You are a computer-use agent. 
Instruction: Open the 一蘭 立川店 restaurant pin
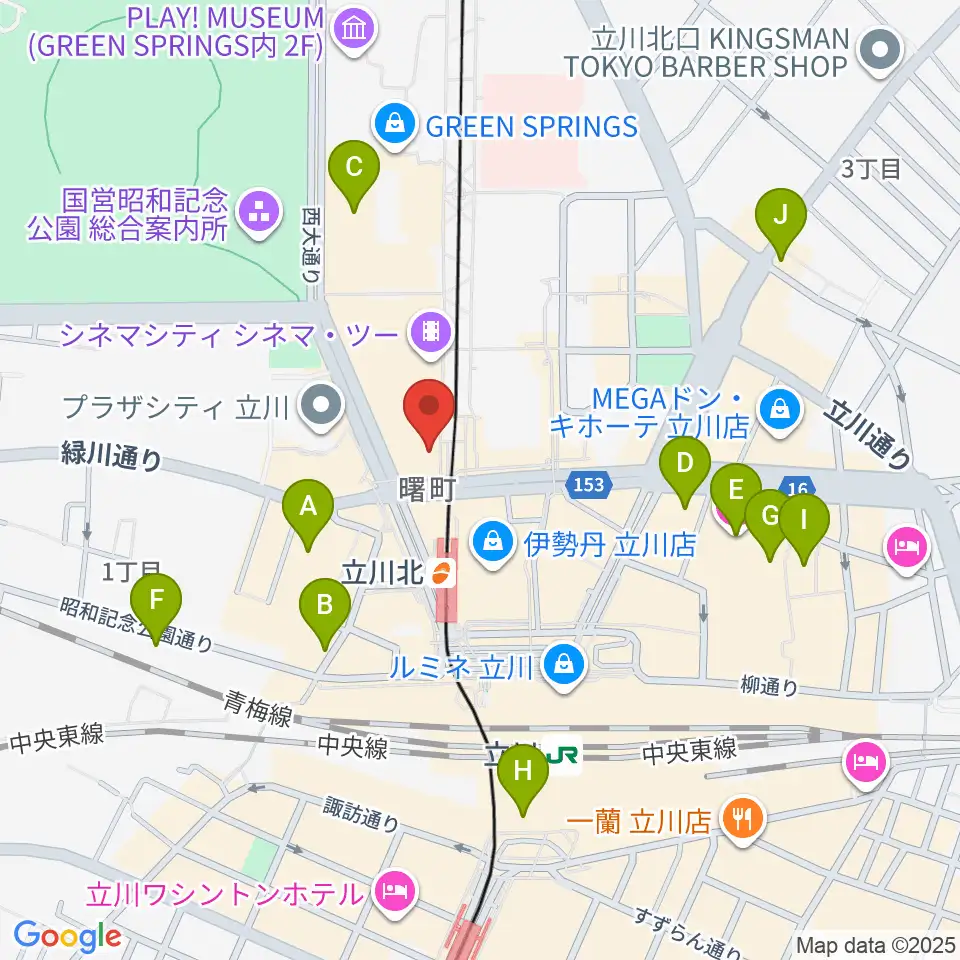(x=743, y=819)
